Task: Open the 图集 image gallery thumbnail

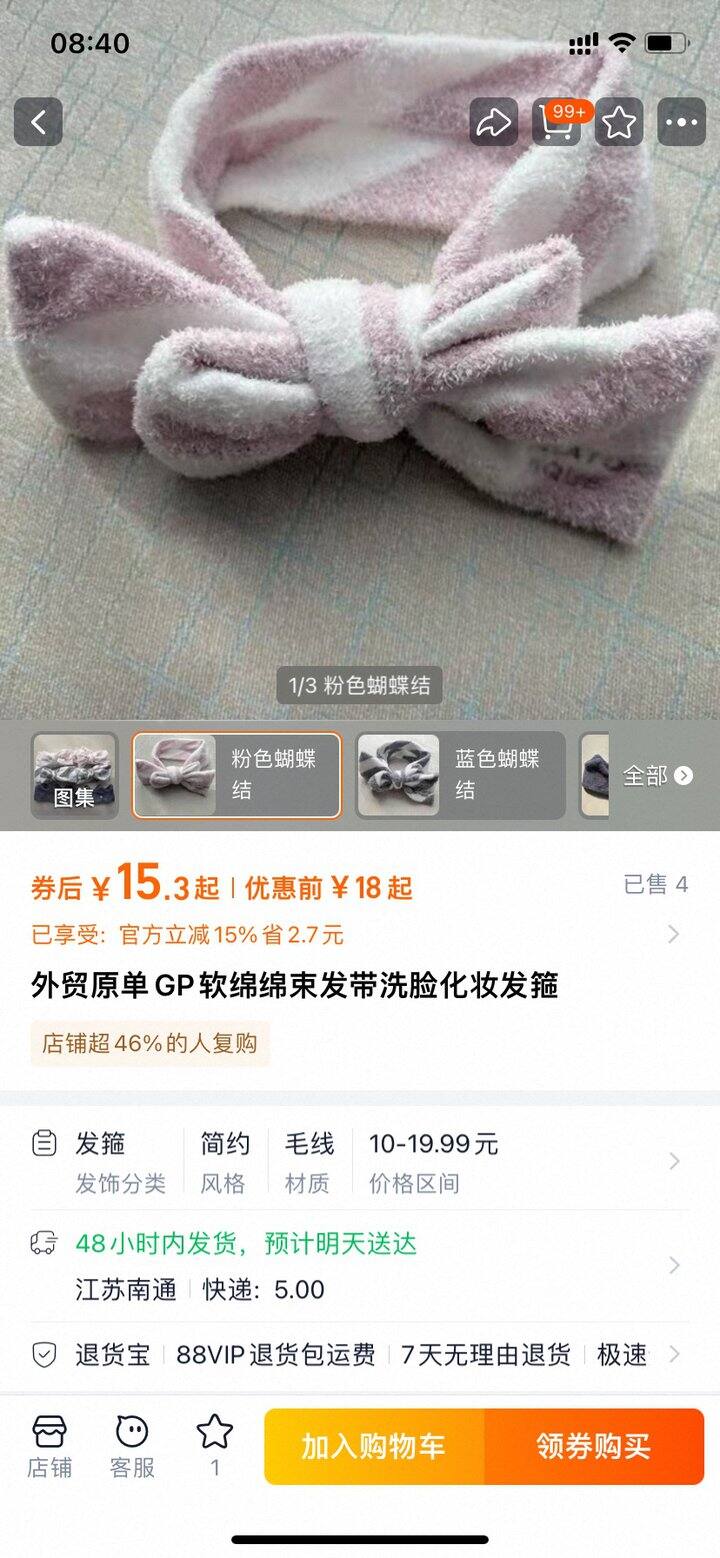Action: 74,775
